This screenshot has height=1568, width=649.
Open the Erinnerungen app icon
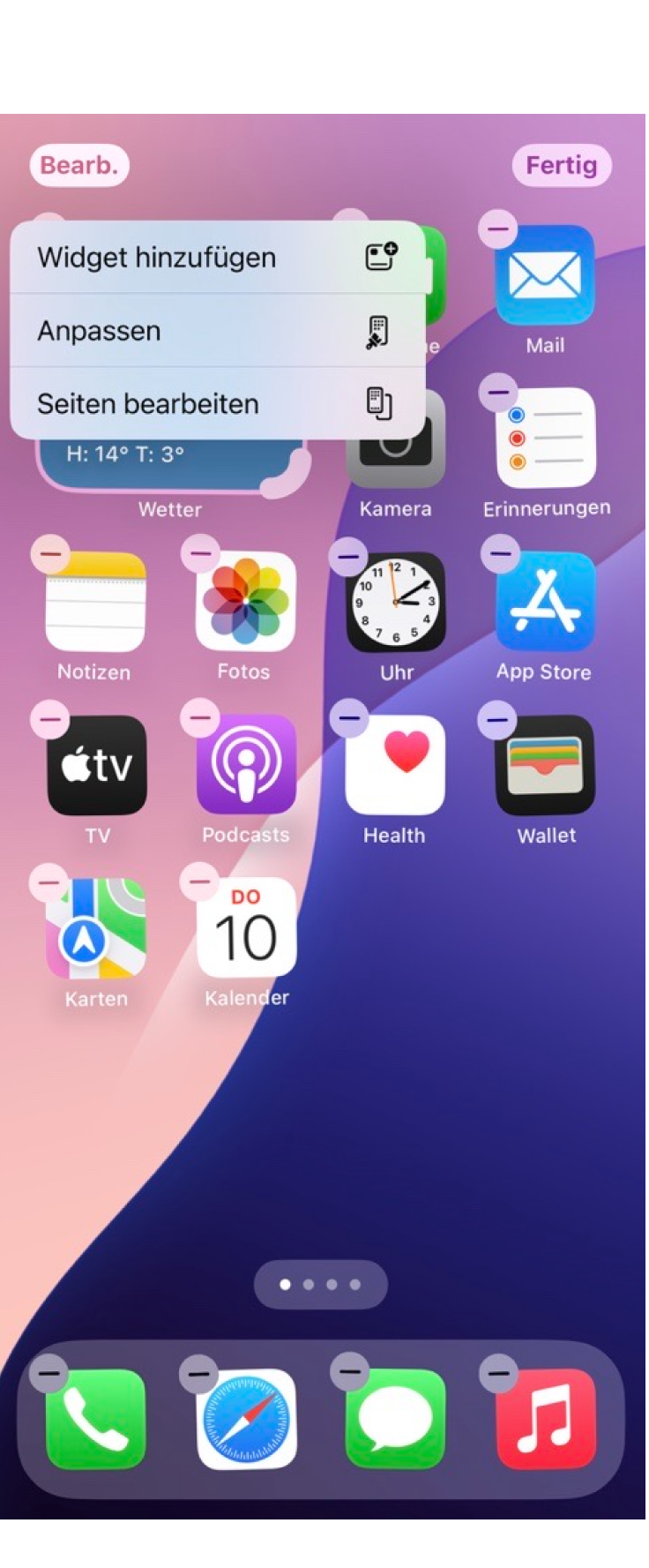pyautogui.click(x=546, y=439)
